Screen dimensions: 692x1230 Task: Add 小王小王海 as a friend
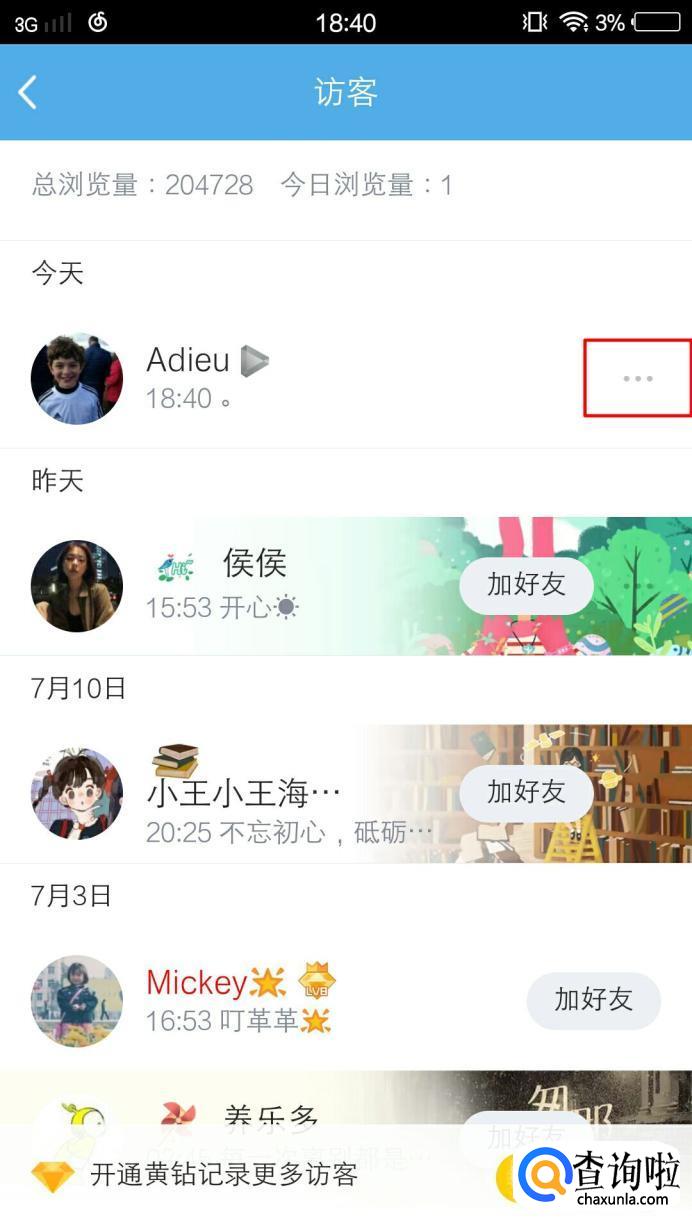526,793
